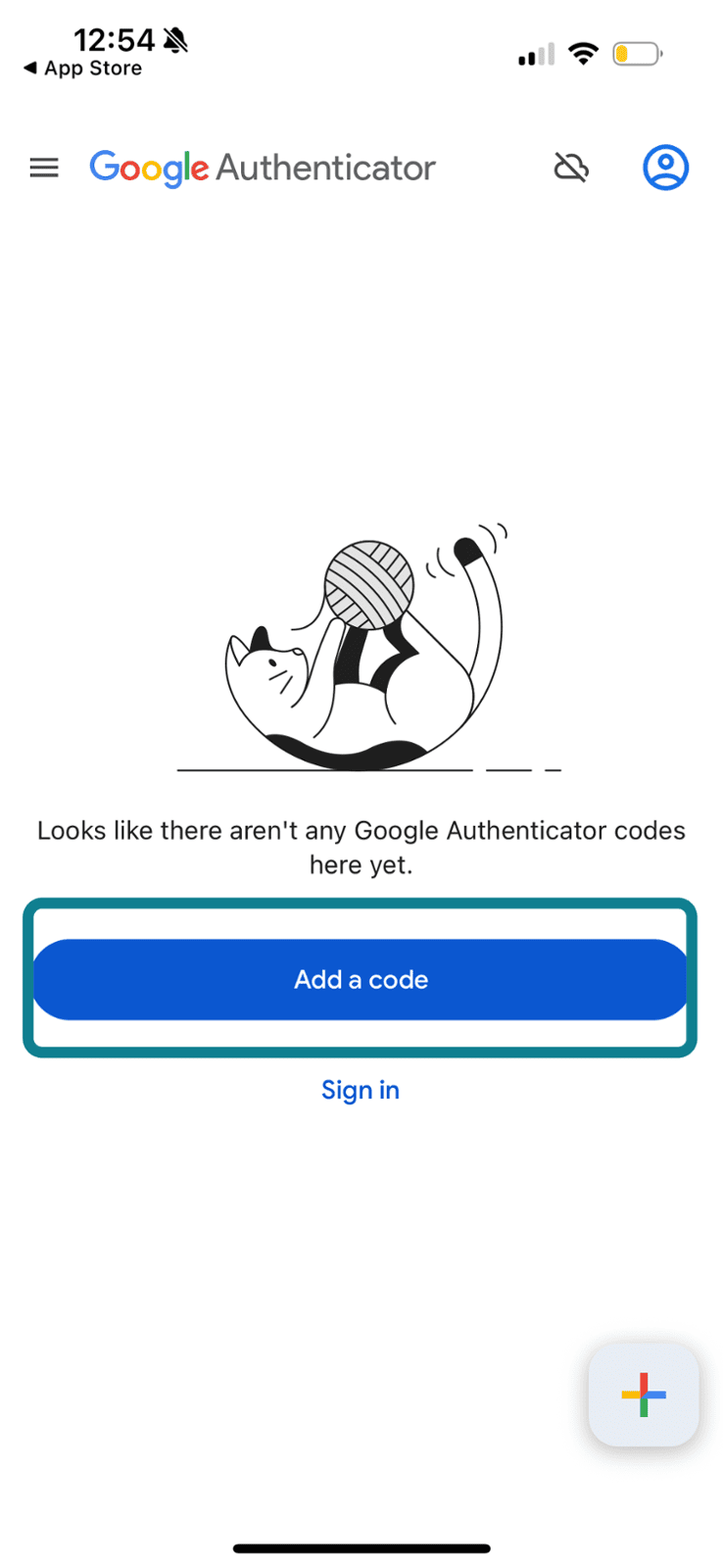Return to App Store via back link

tap(83, 69)
